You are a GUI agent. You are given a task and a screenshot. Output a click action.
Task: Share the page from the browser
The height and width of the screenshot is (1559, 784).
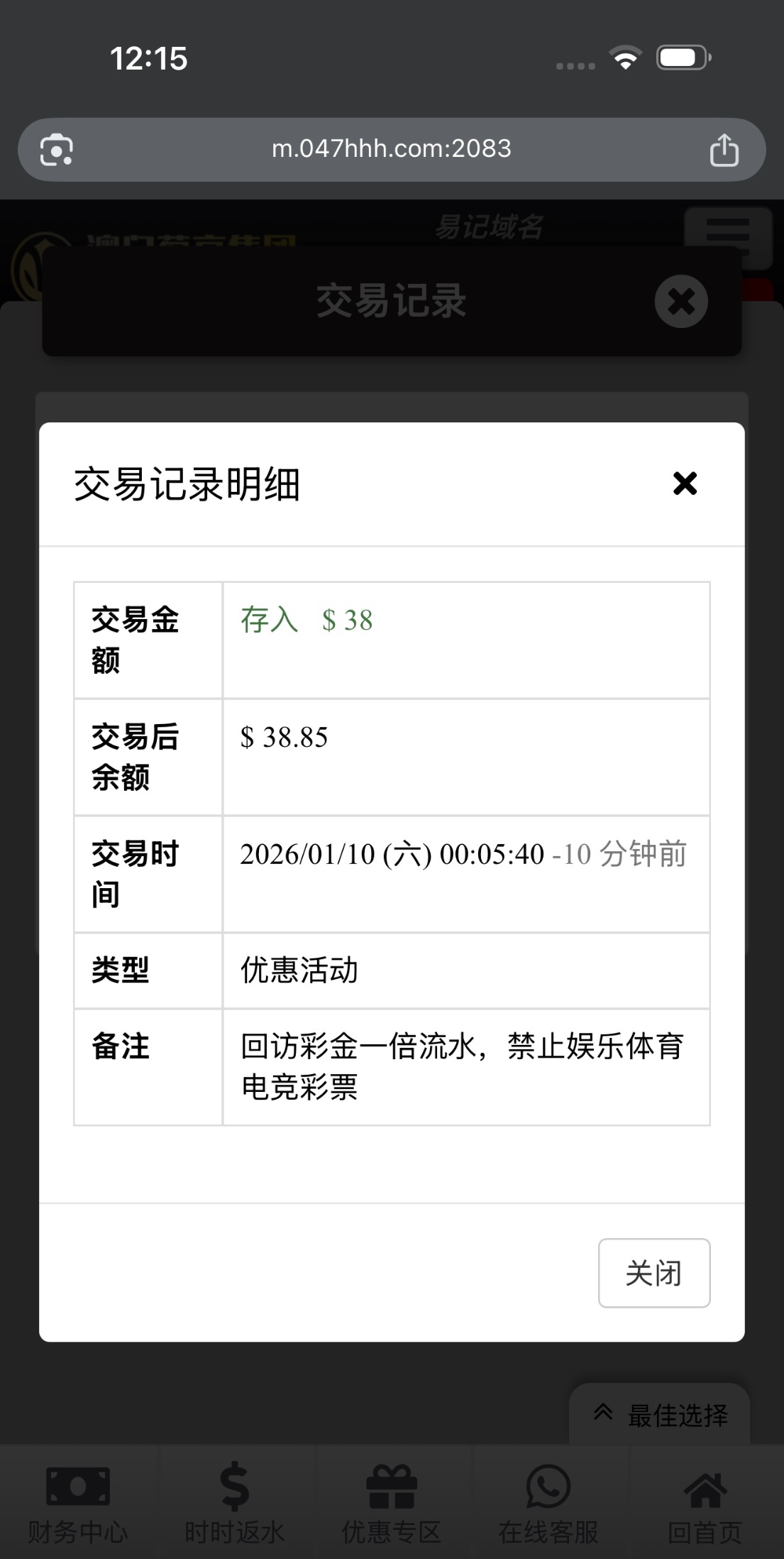click(724, 150)
